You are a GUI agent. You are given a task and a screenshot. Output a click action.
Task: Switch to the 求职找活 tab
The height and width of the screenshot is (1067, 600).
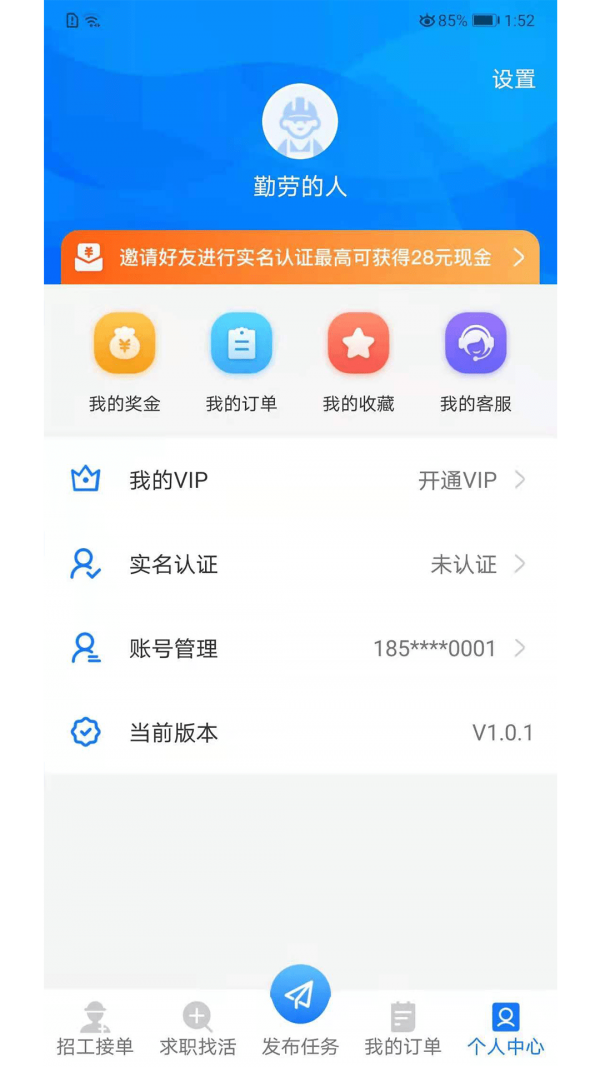click(198, 1029)
